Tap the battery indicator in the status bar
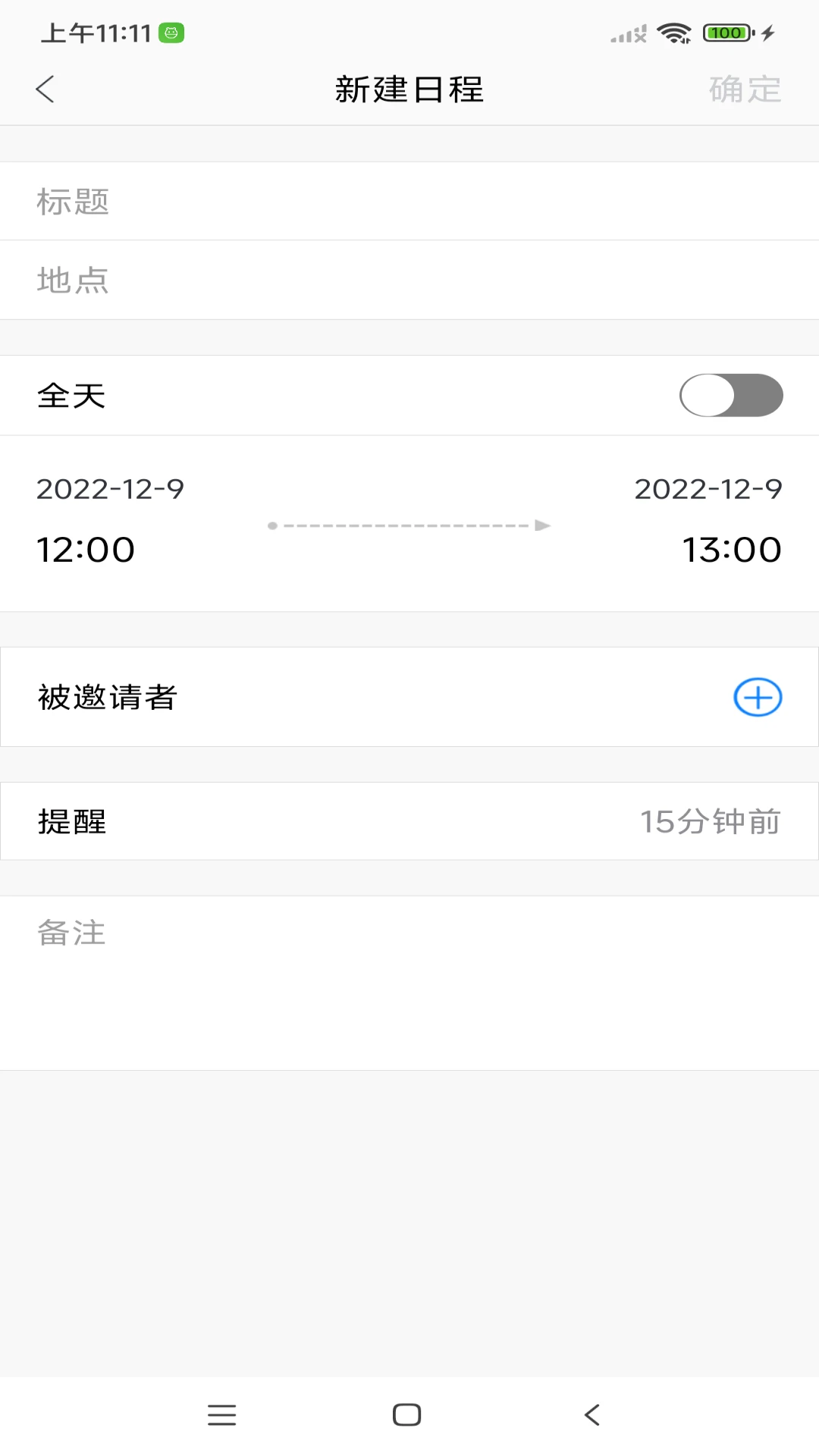 [x=724, y=33]
